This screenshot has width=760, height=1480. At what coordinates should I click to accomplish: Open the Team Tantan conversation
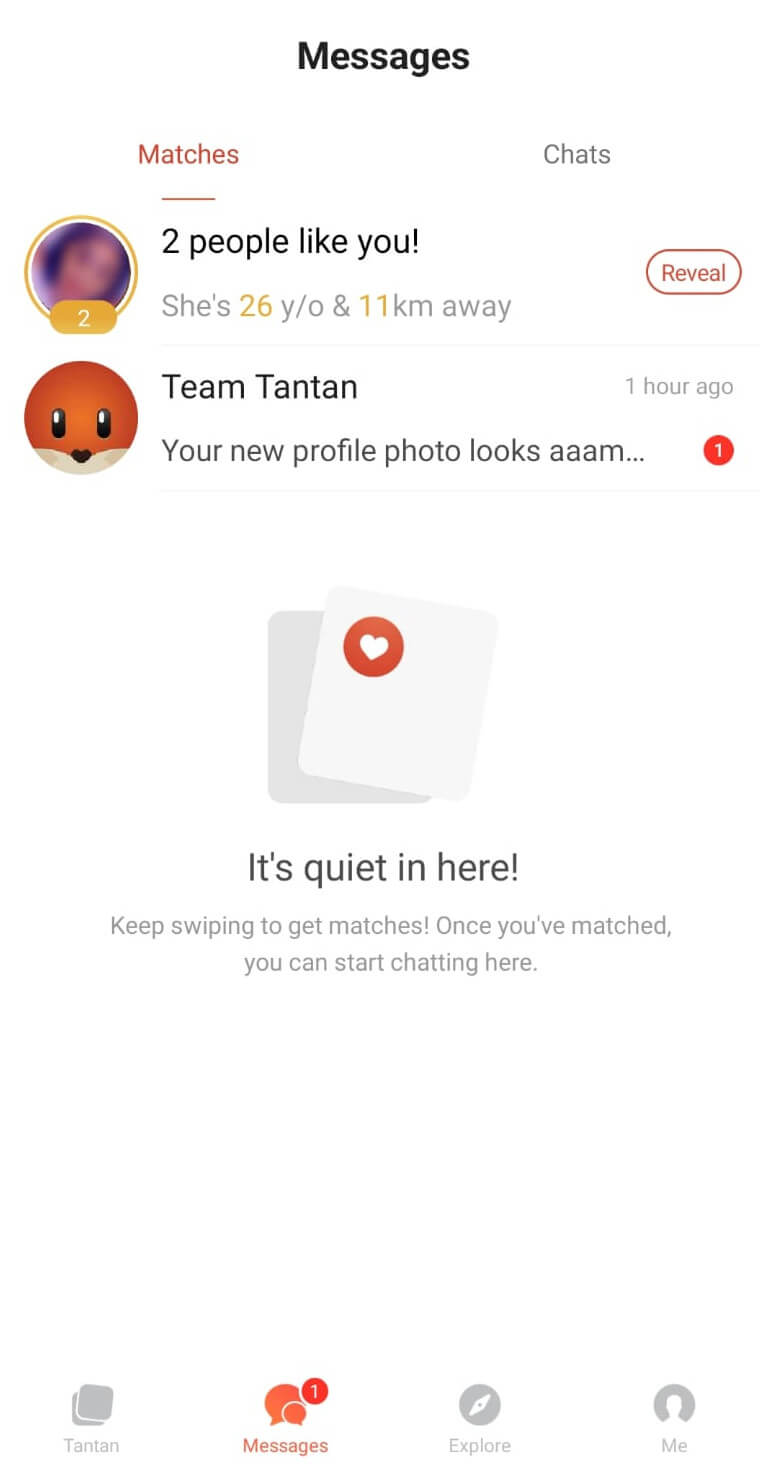point(380,418)
